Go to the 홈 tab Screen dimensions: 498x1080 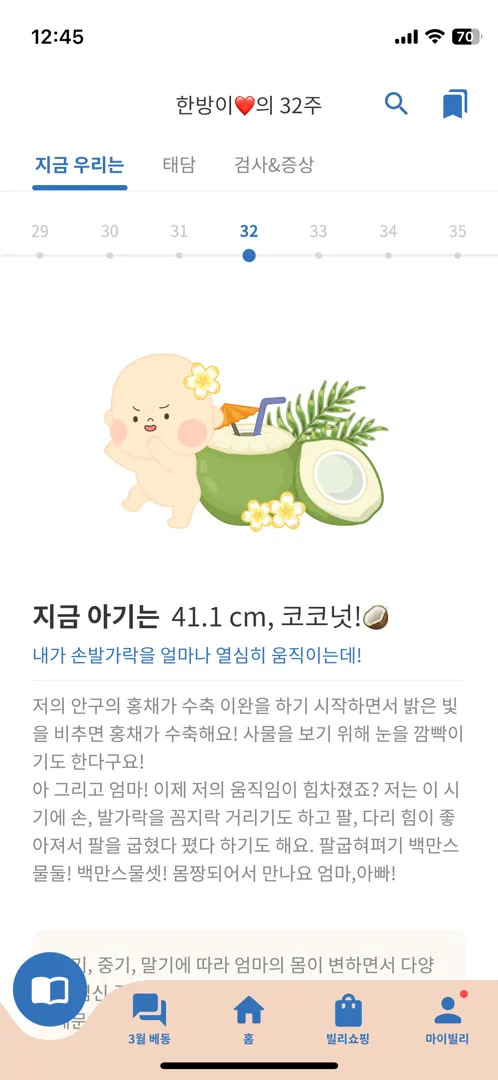(x=249, y=1019)
